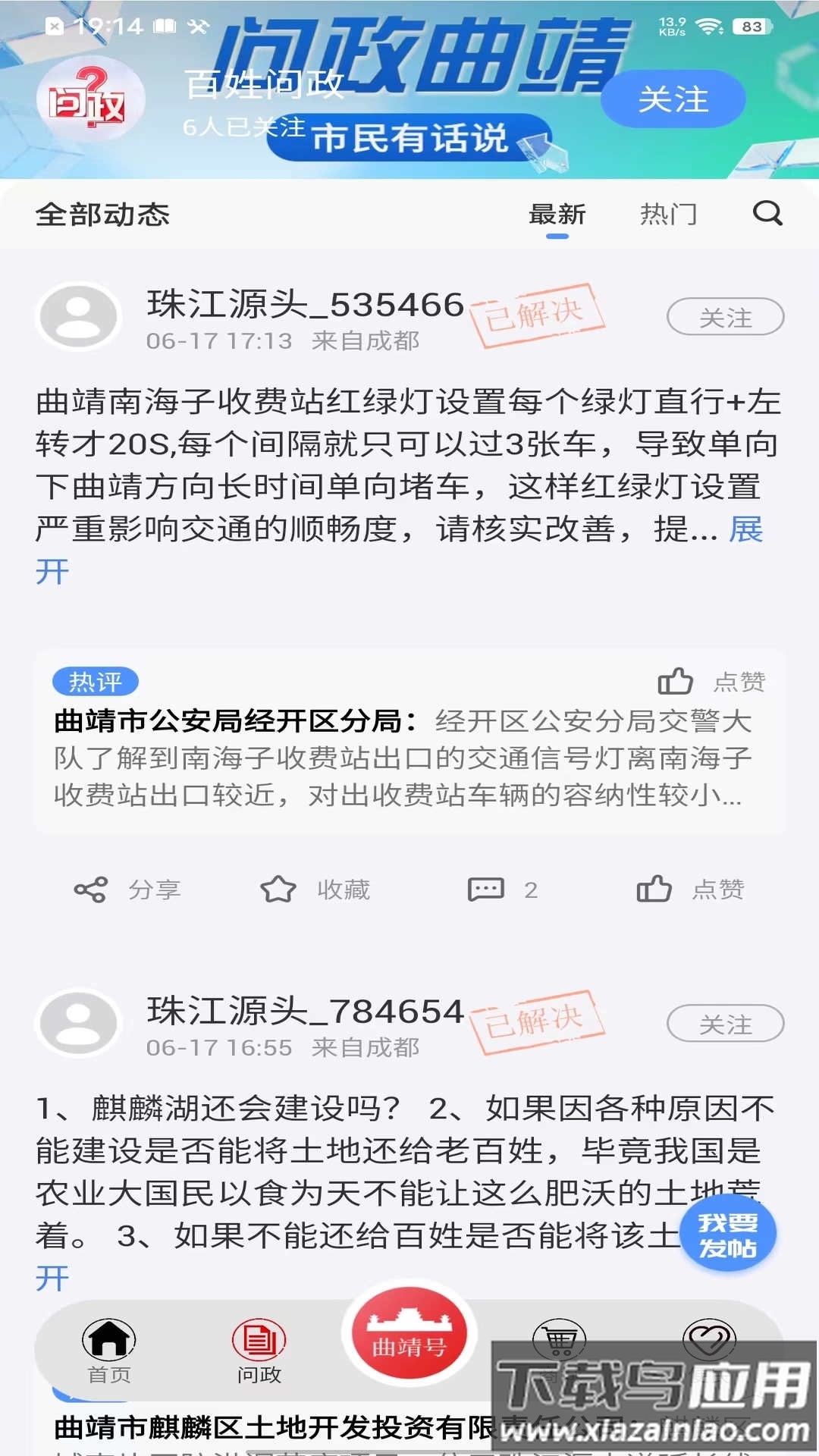Tap the share icon under the first post

(90, 890)
